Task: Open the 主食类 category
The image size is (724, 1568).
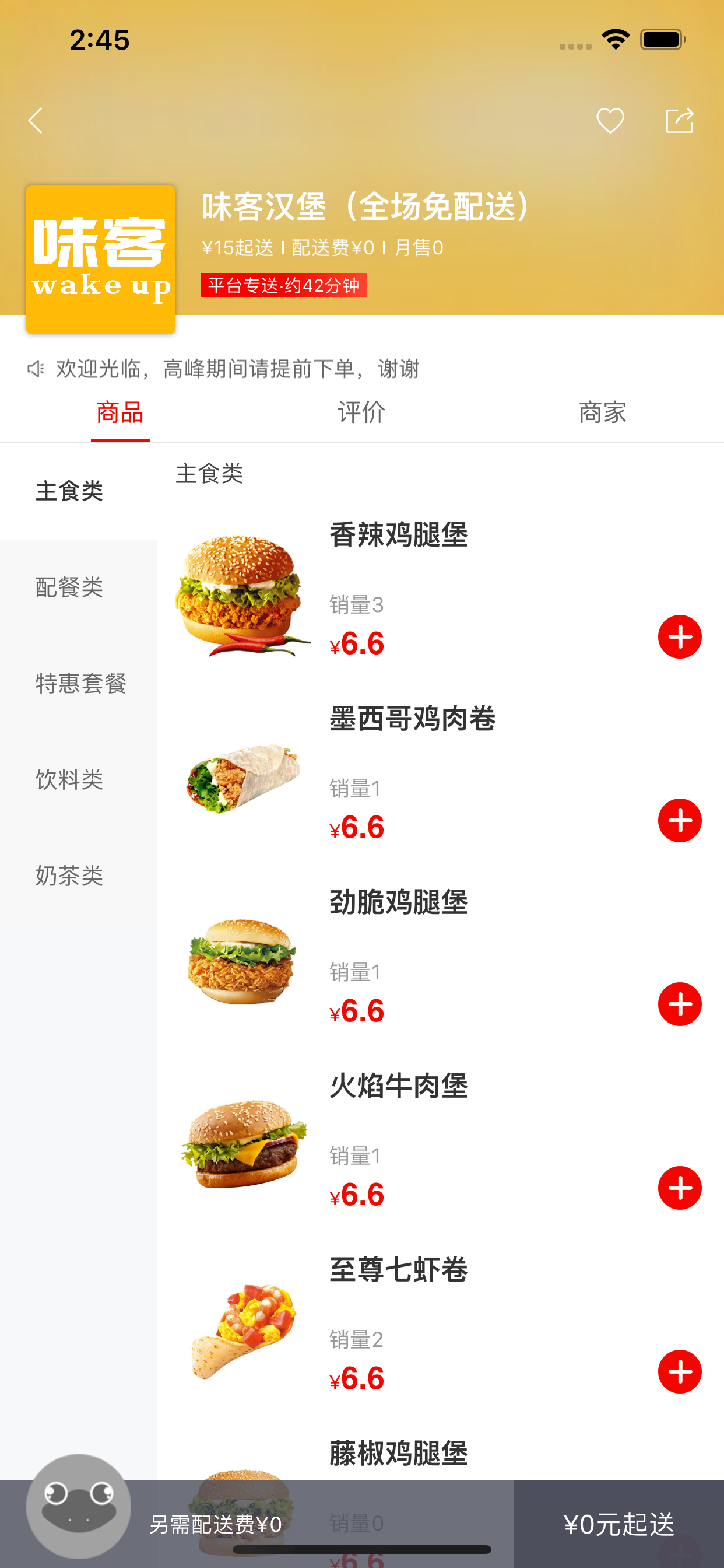Action: [x=69, y=491]
